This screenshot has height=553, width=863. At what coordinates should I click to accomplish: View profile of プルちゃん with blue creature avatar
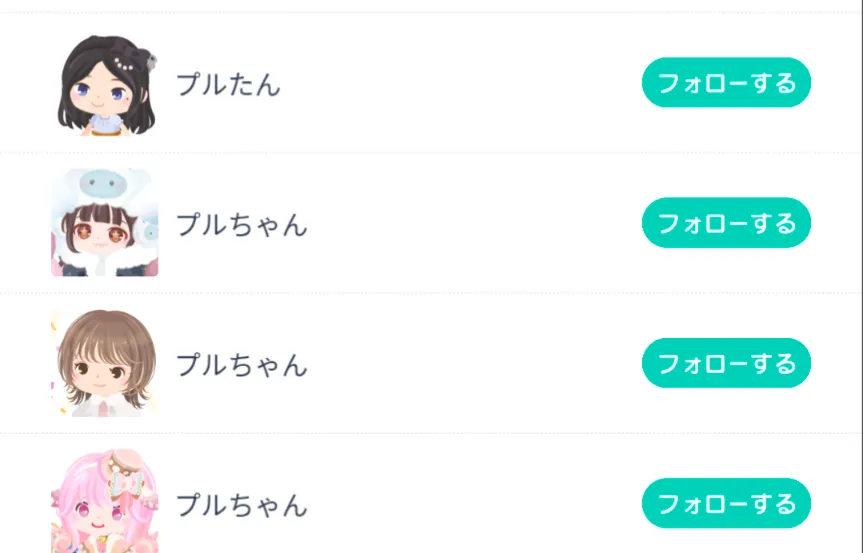[x=241, y=224]
